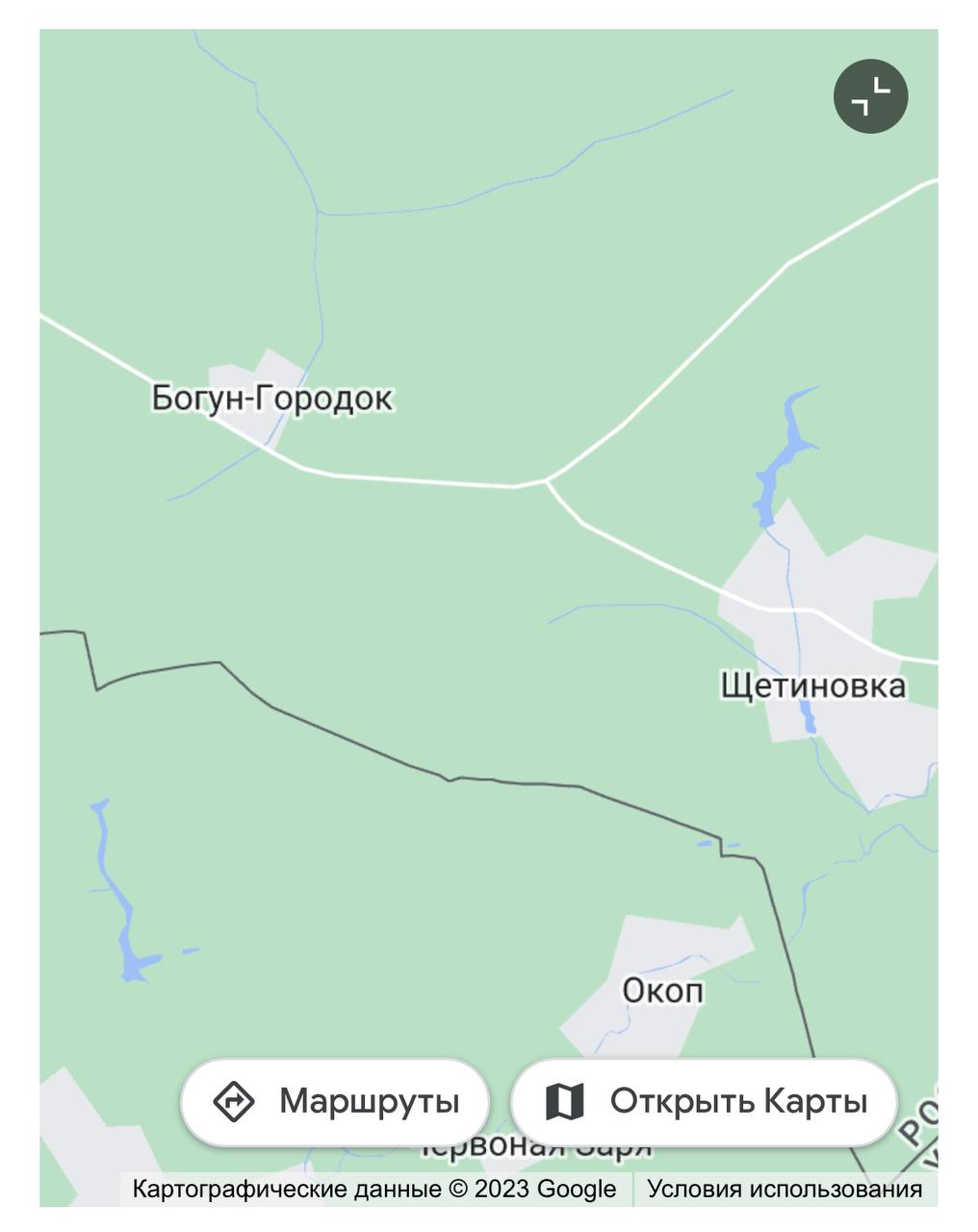Image resolution: width=978 pixels, height=1232 pixels.
Task: Tap Открыть Карты to open Maps
Action: click(705, 1101)
